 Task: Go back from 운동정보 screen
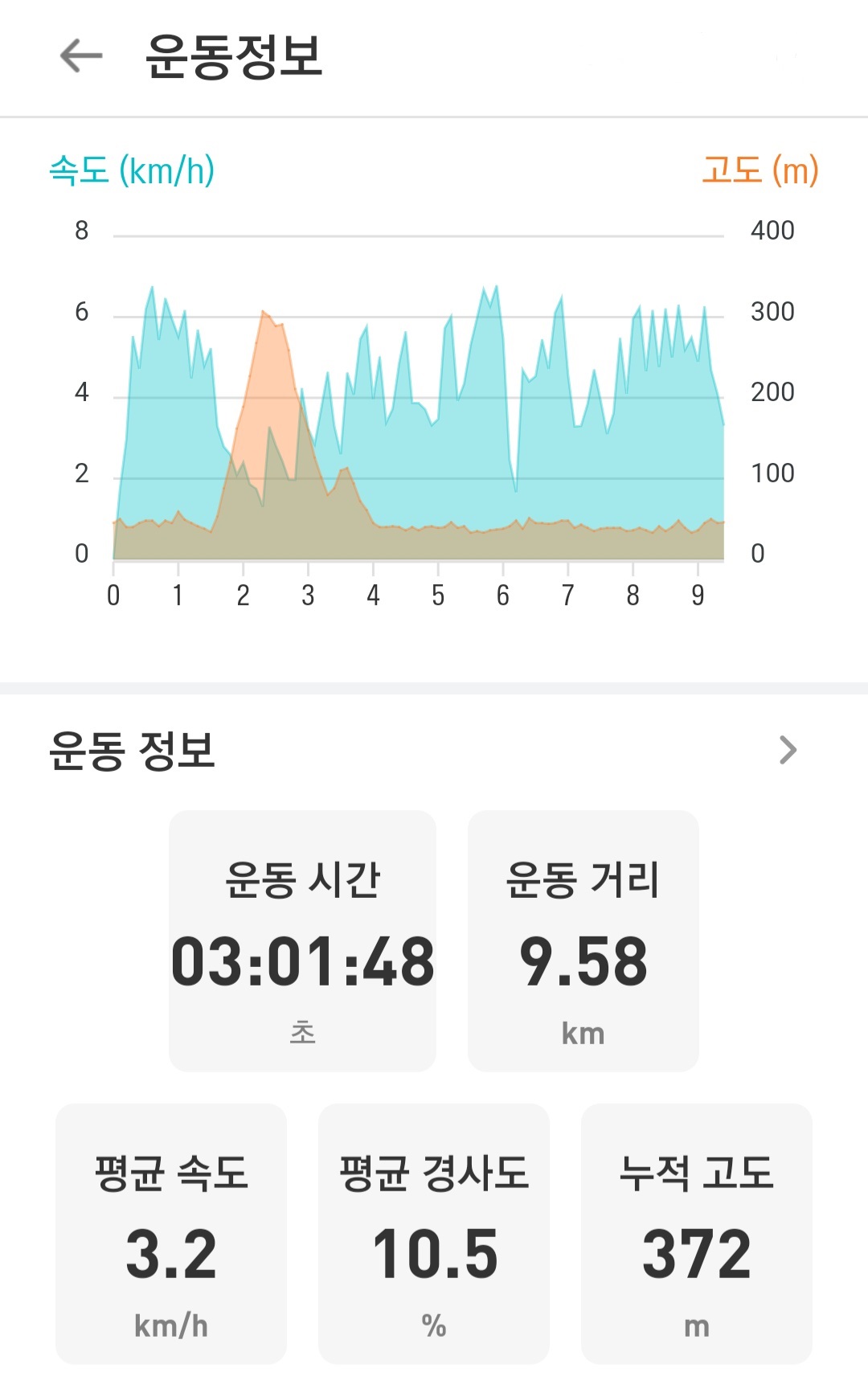pos(81,56)
